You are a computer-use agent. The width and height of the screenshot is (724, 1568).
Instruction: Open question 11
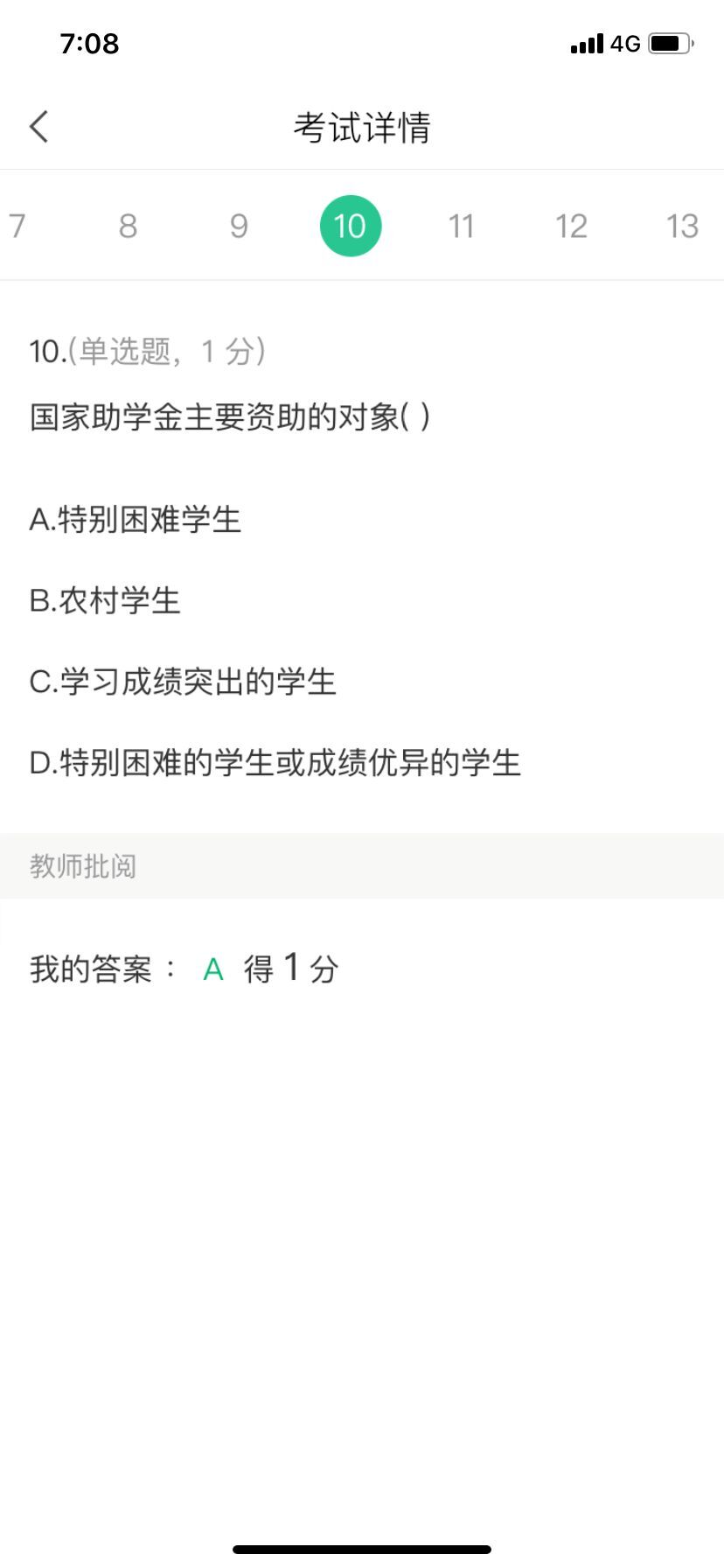pos(461,226)
